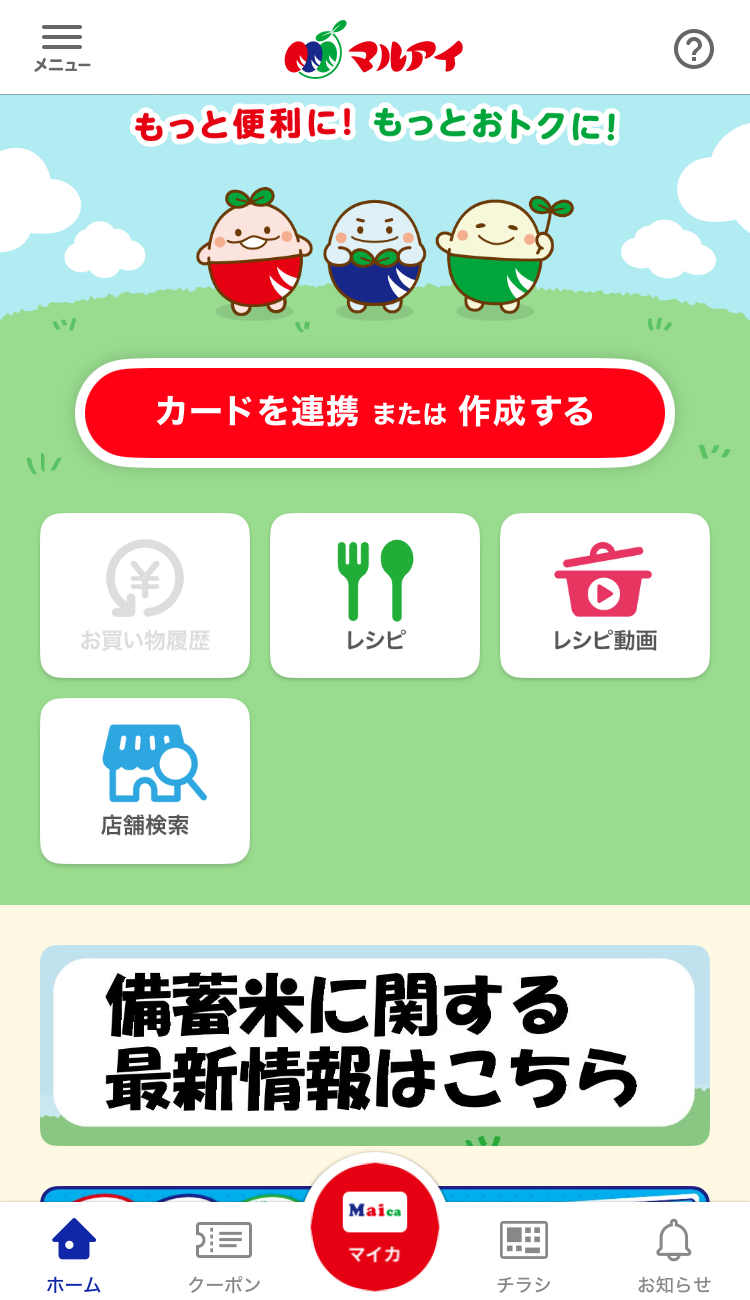Switch to the ホーム tab

74,1255
